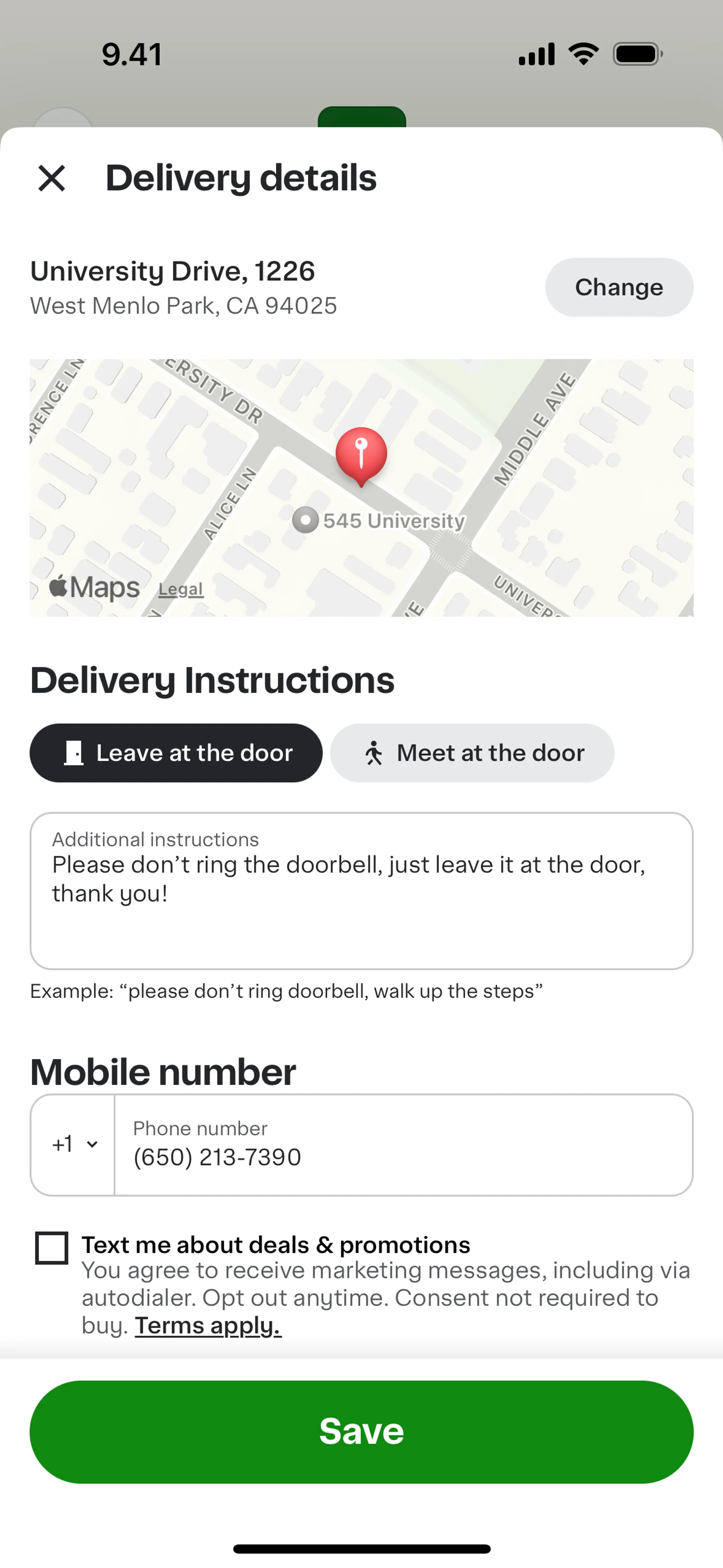Close the Delivery details sheet
Image resolution: width=723 pixels, height=1568 pixels.
point(52,178)
